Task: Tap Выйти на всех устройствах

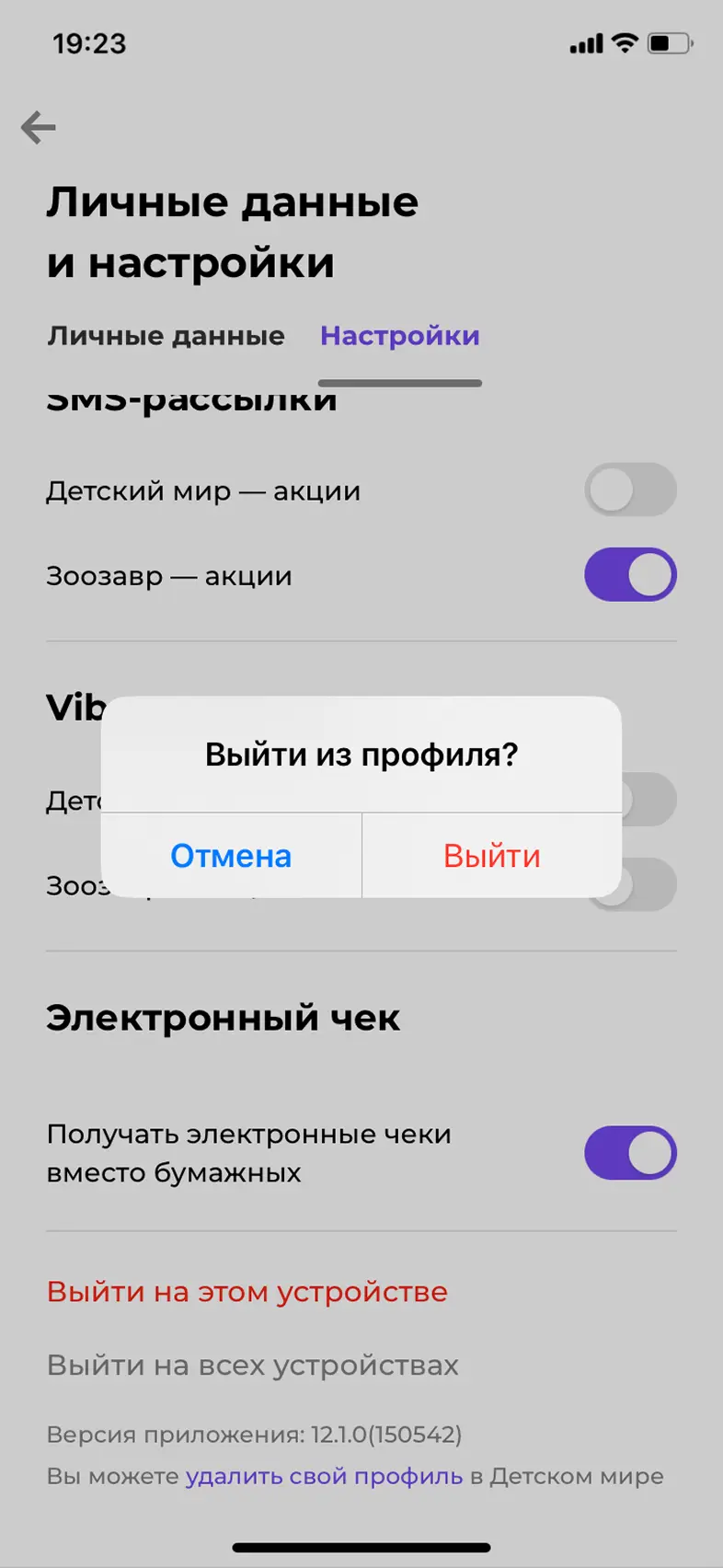Action: (x=253, y=1366)
